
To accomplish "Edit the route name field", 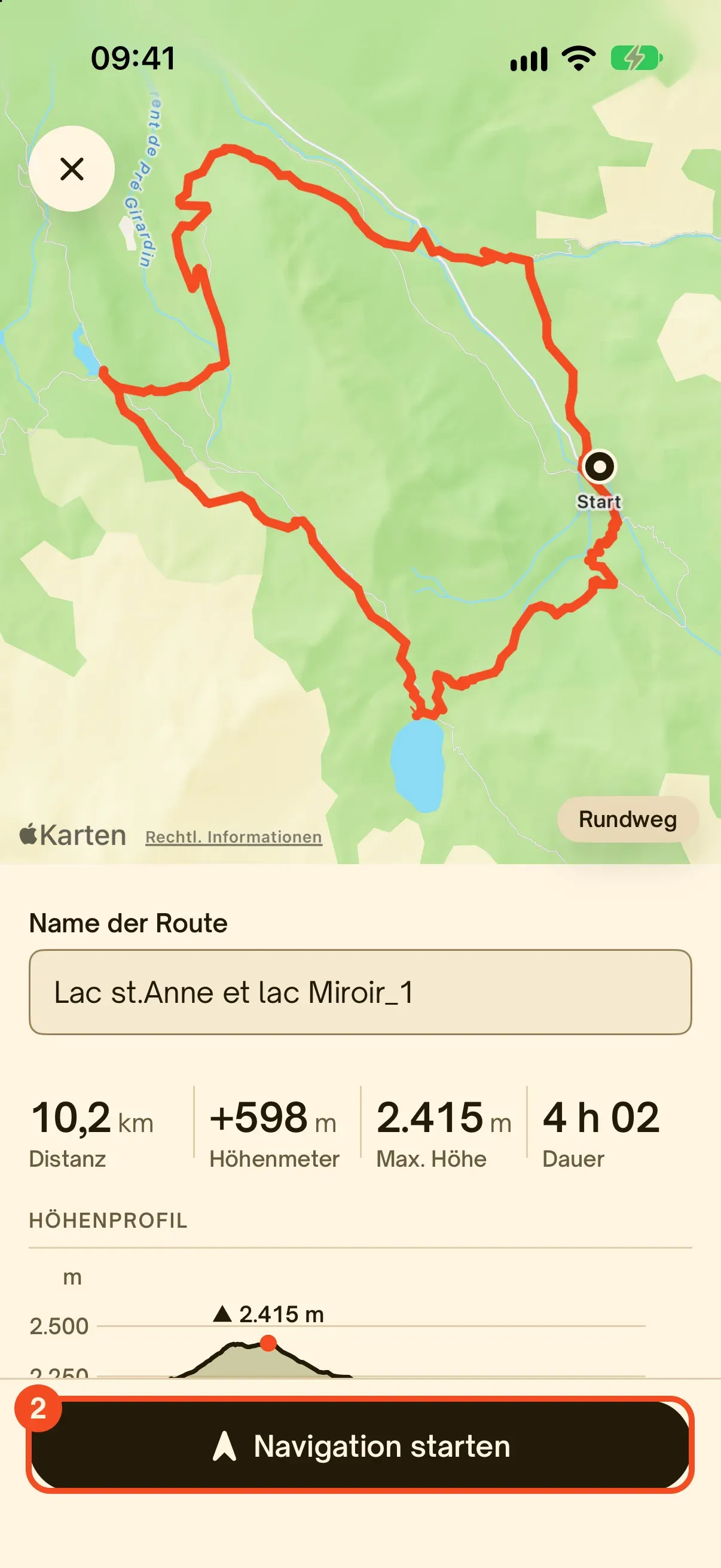I will click(360, 992).
